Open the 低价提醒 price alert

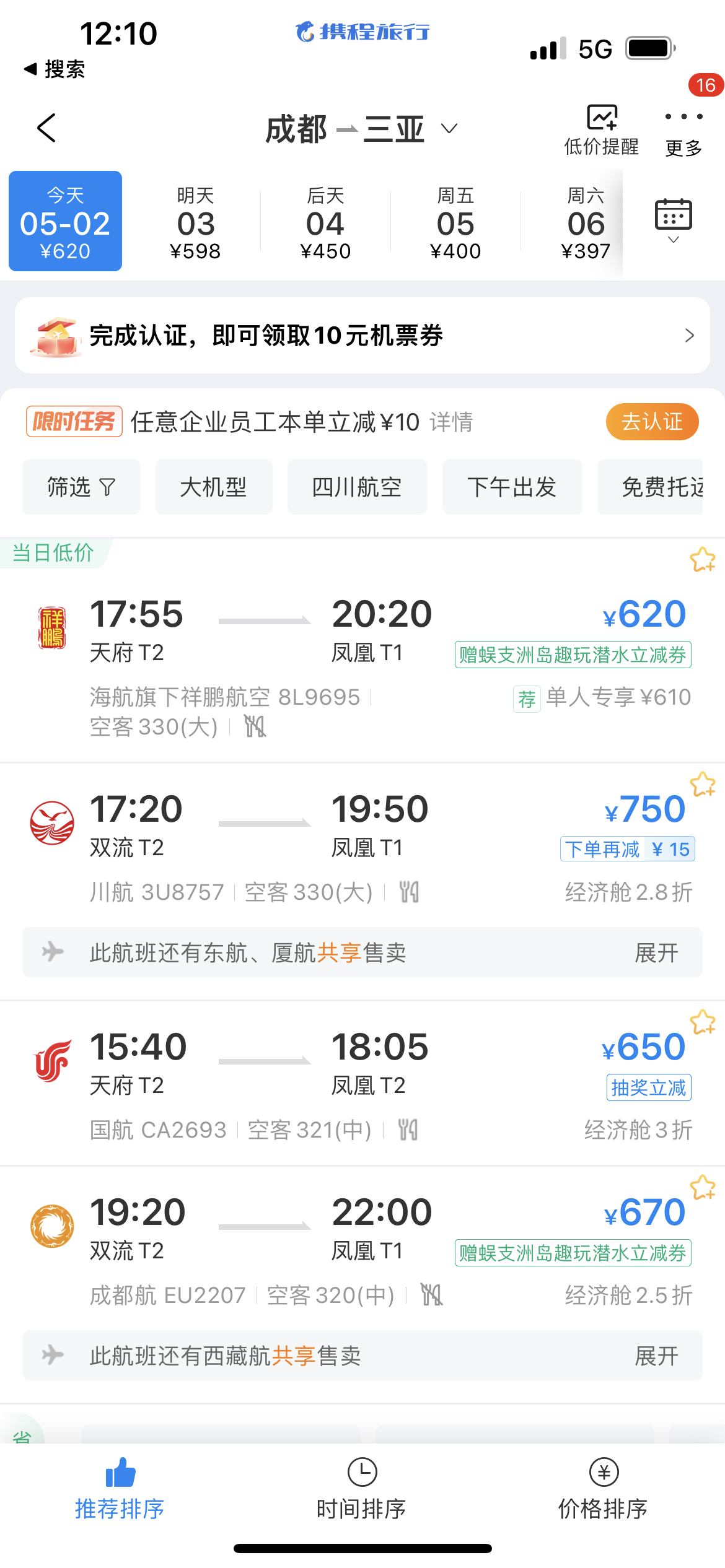click(x=601, y=129)
